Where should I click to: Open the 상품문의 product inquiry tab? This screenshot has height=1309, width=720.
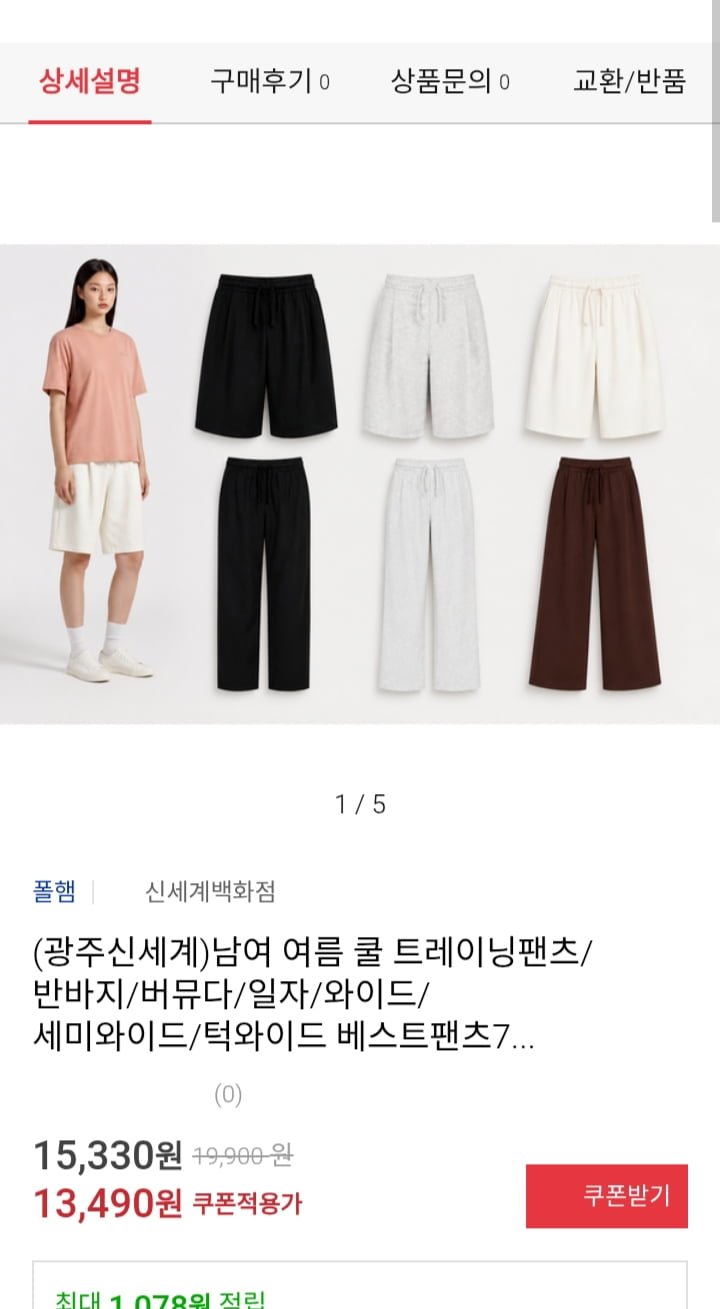450,82
